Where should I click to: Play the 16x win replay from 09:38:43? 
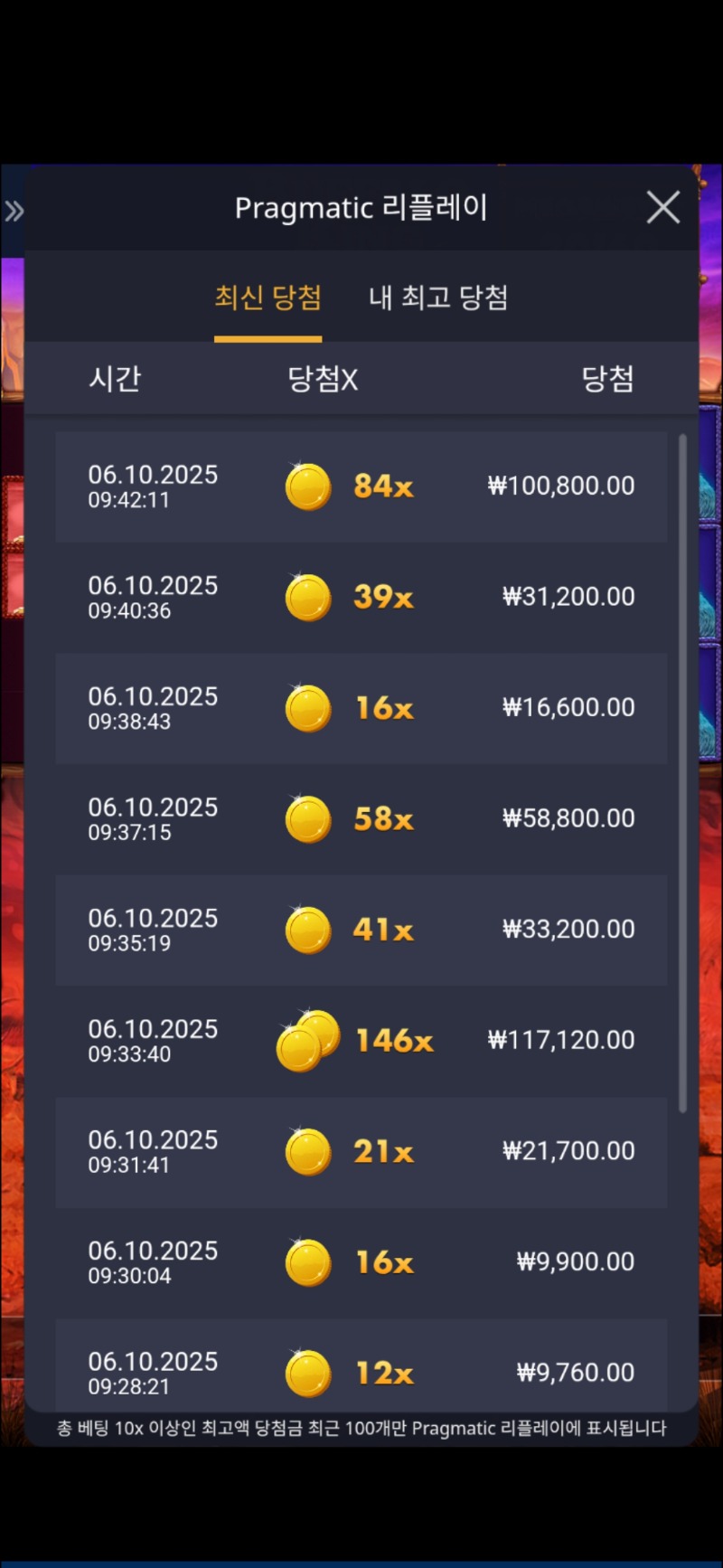click(361, 708)
